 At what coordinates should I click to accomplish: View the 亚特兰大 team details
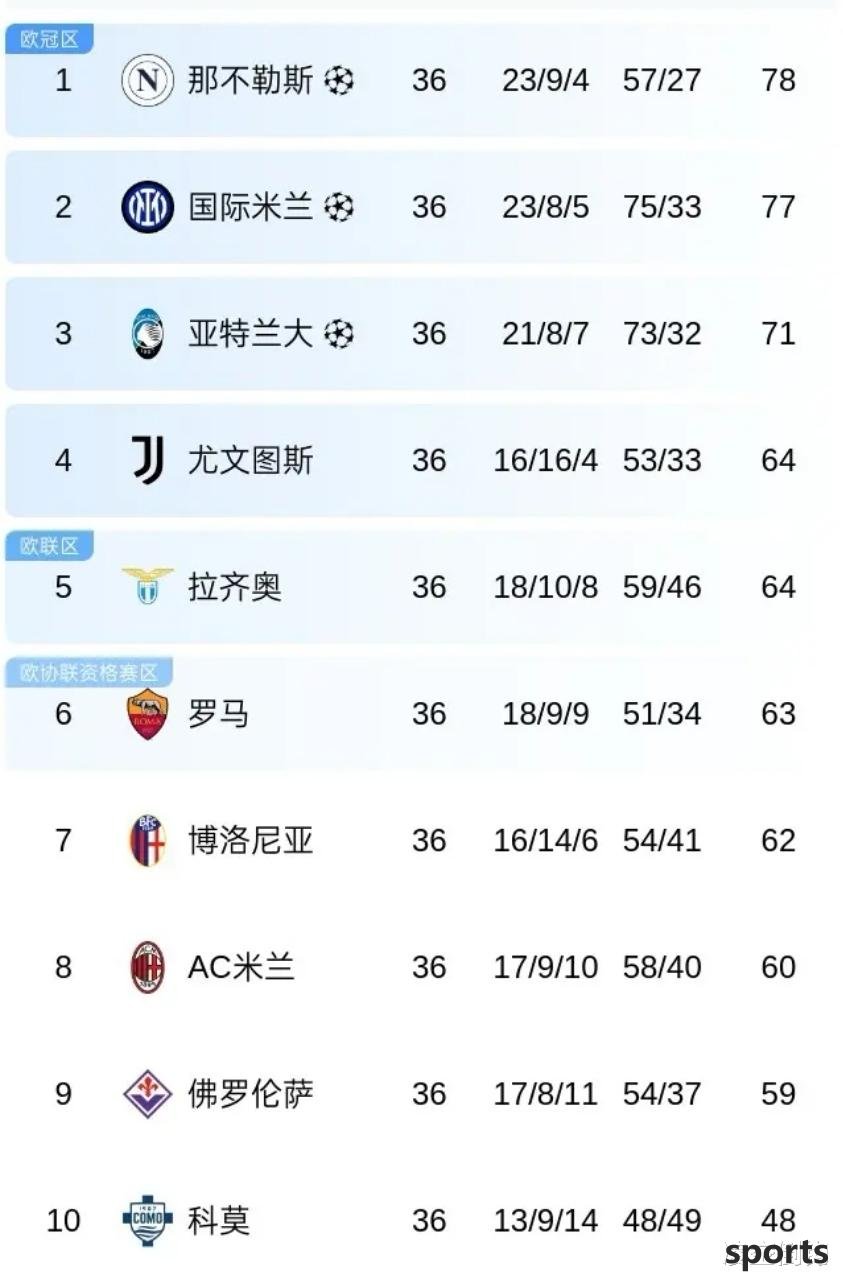[250, 333]
